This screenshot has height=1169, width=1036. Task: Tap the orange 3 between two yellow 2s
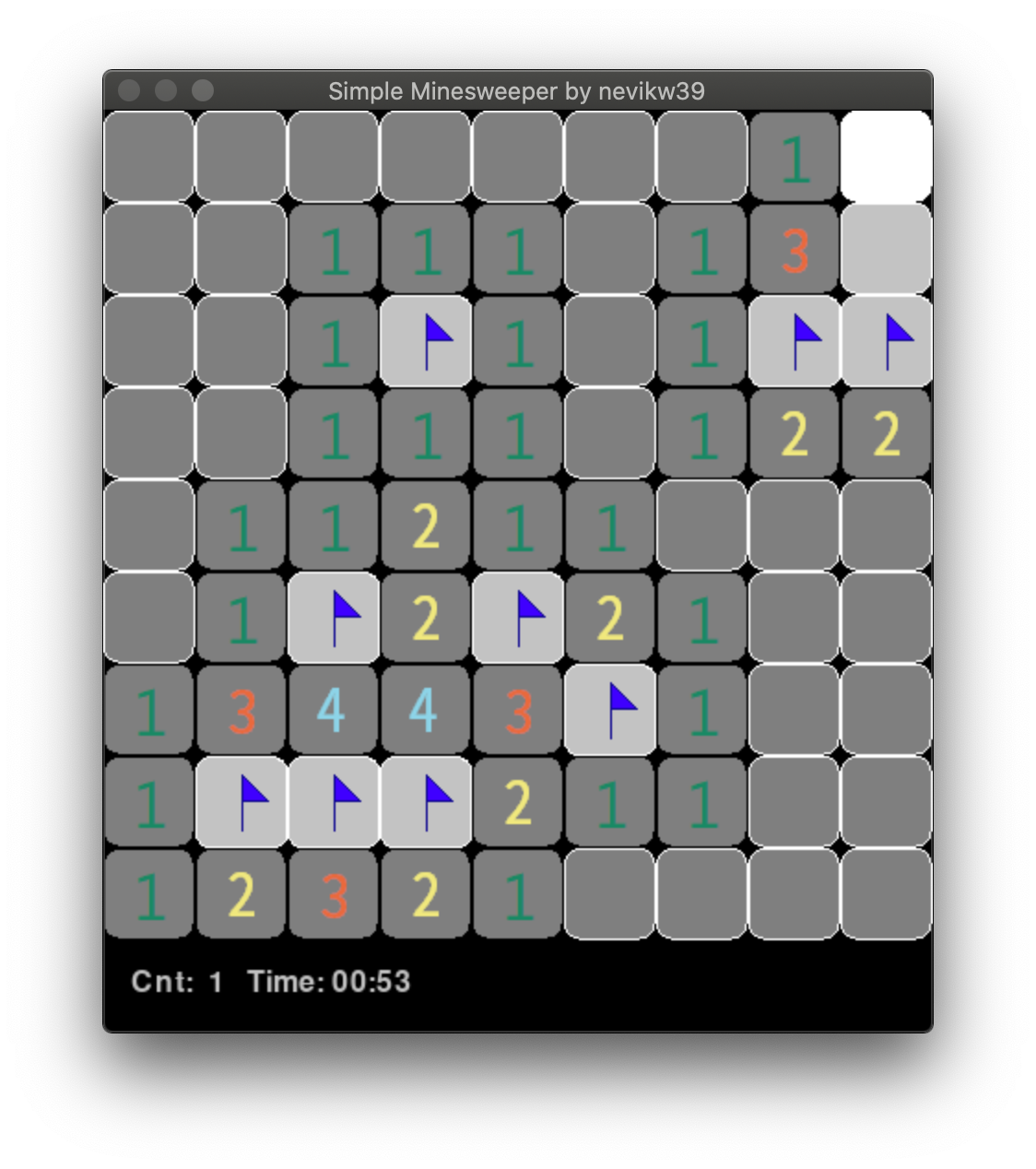tap(334, 894)
